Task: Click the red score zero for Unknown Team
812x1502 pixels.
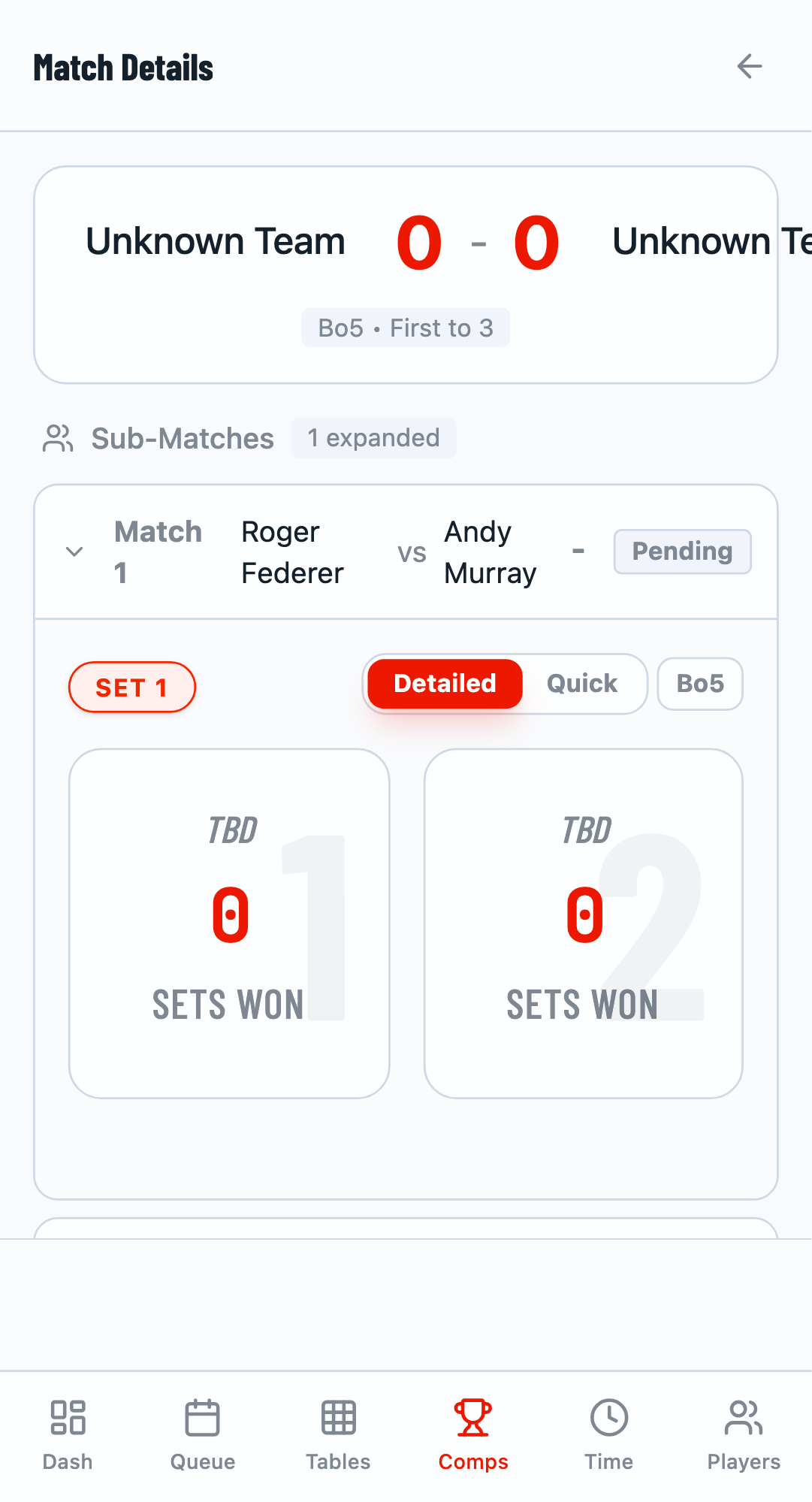Action: click(x=421, y=242)
